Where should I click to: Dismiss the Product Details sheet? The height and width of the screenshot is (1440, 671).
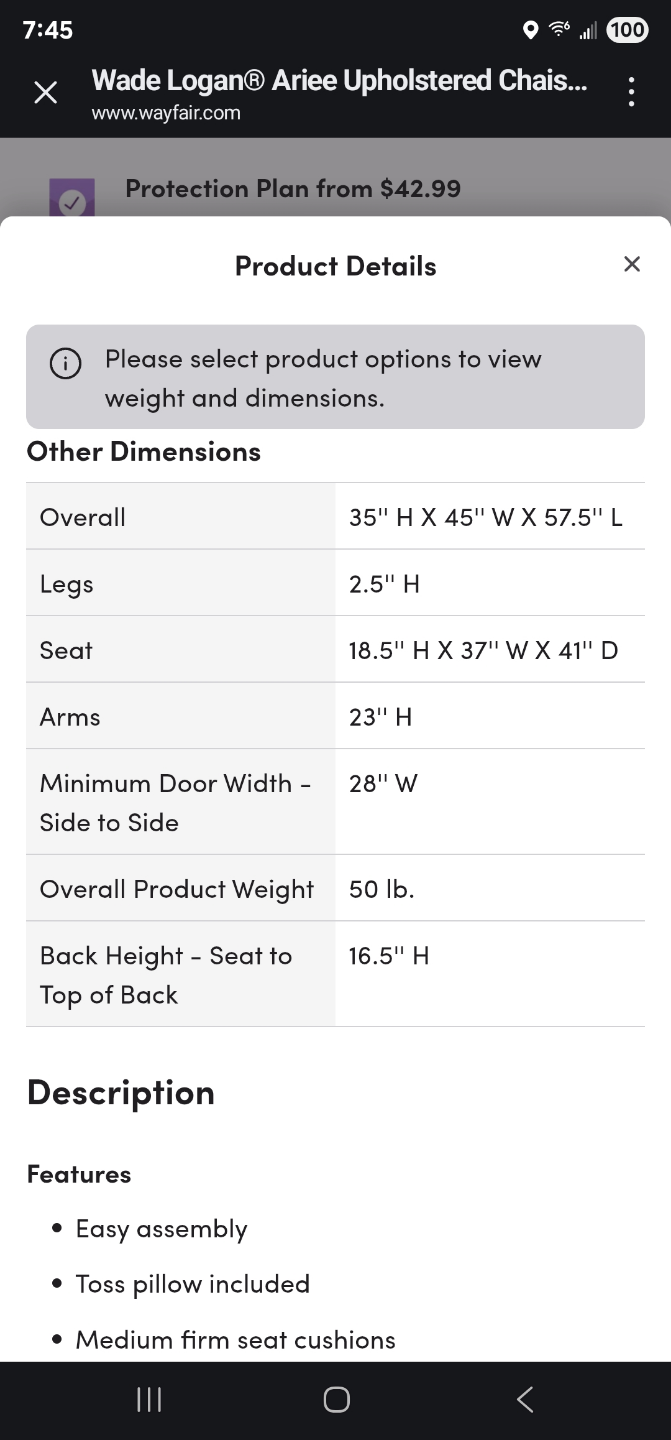pos(632,264)
